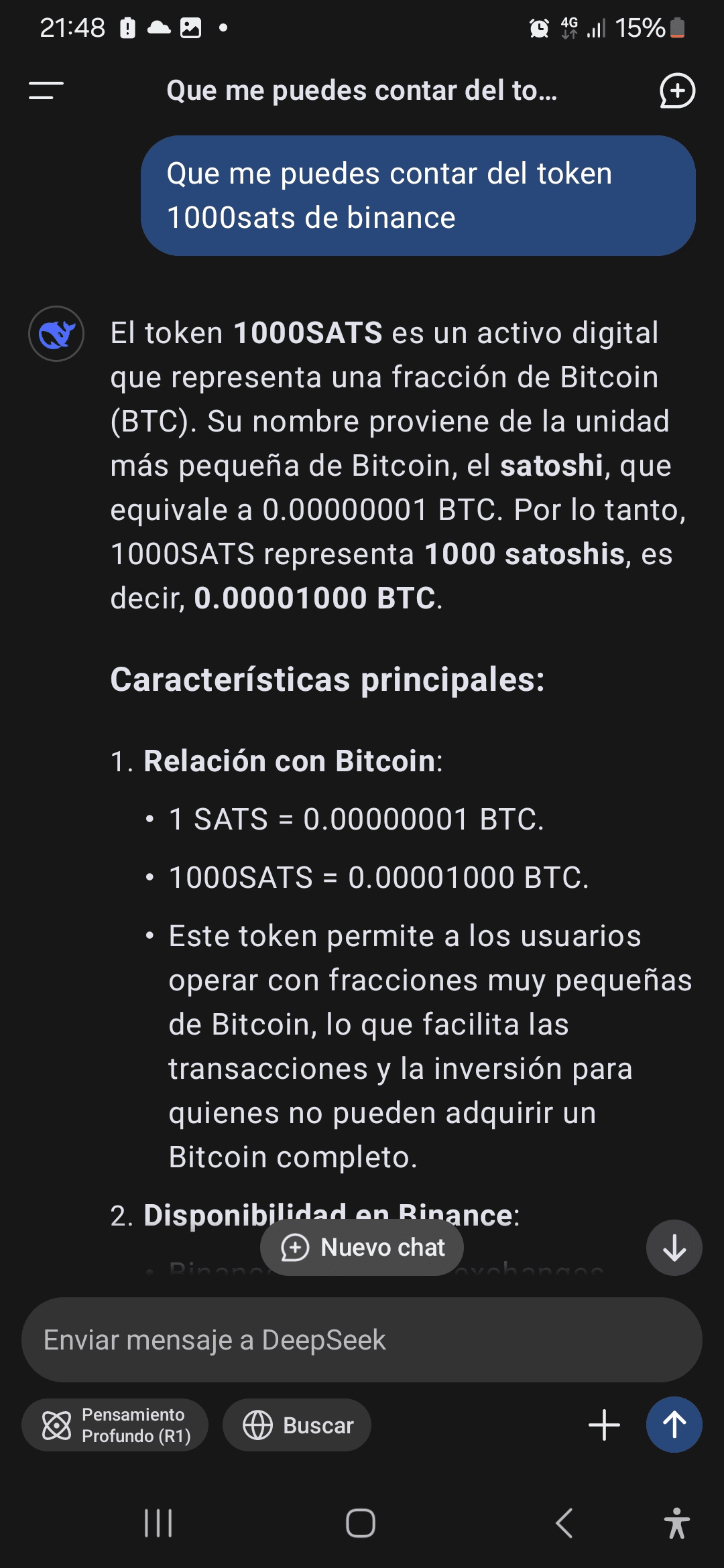Open attachments with the plus icon
This screenshot has height=1568, width=724.
(x=604, y=1425)
